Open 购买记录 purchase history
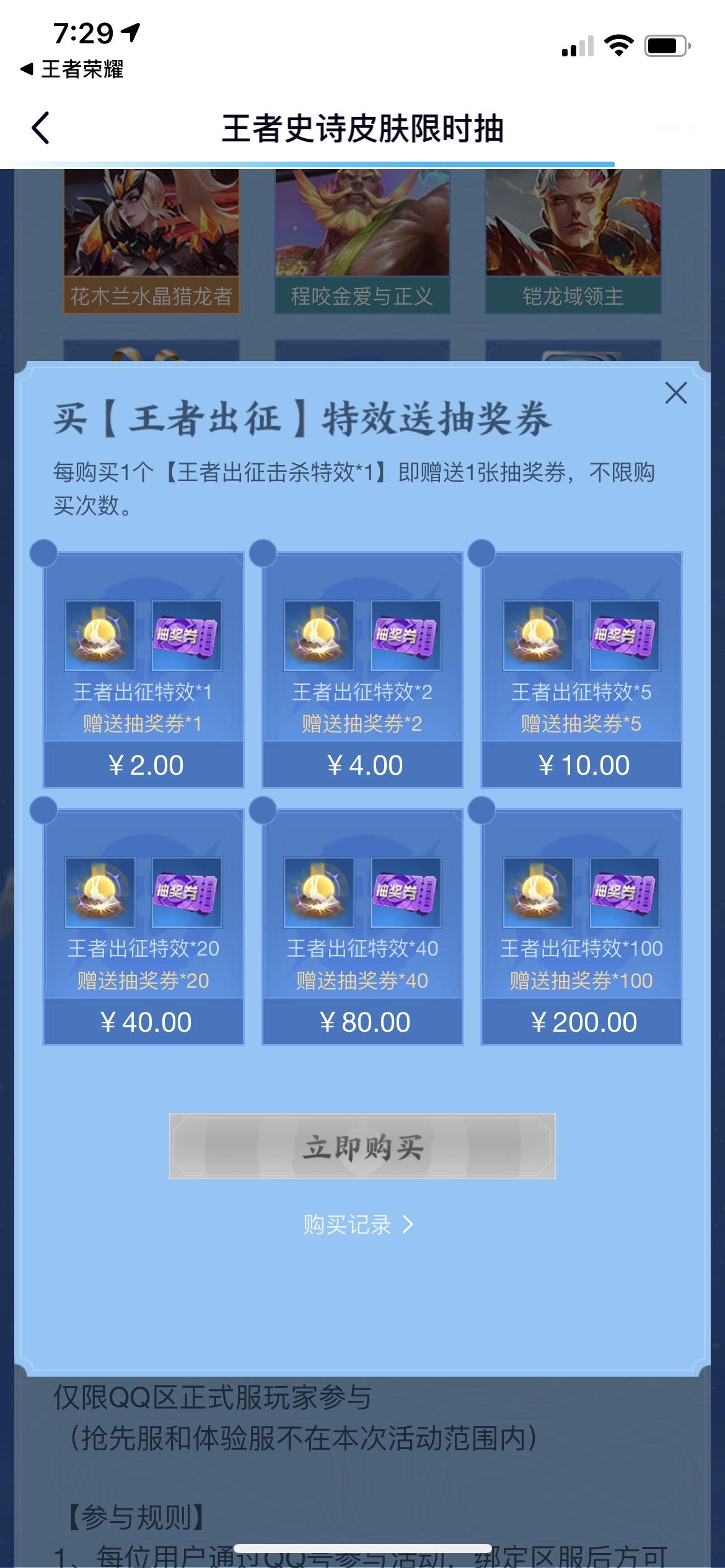 pyautogui.click(x=358, y=1225)
